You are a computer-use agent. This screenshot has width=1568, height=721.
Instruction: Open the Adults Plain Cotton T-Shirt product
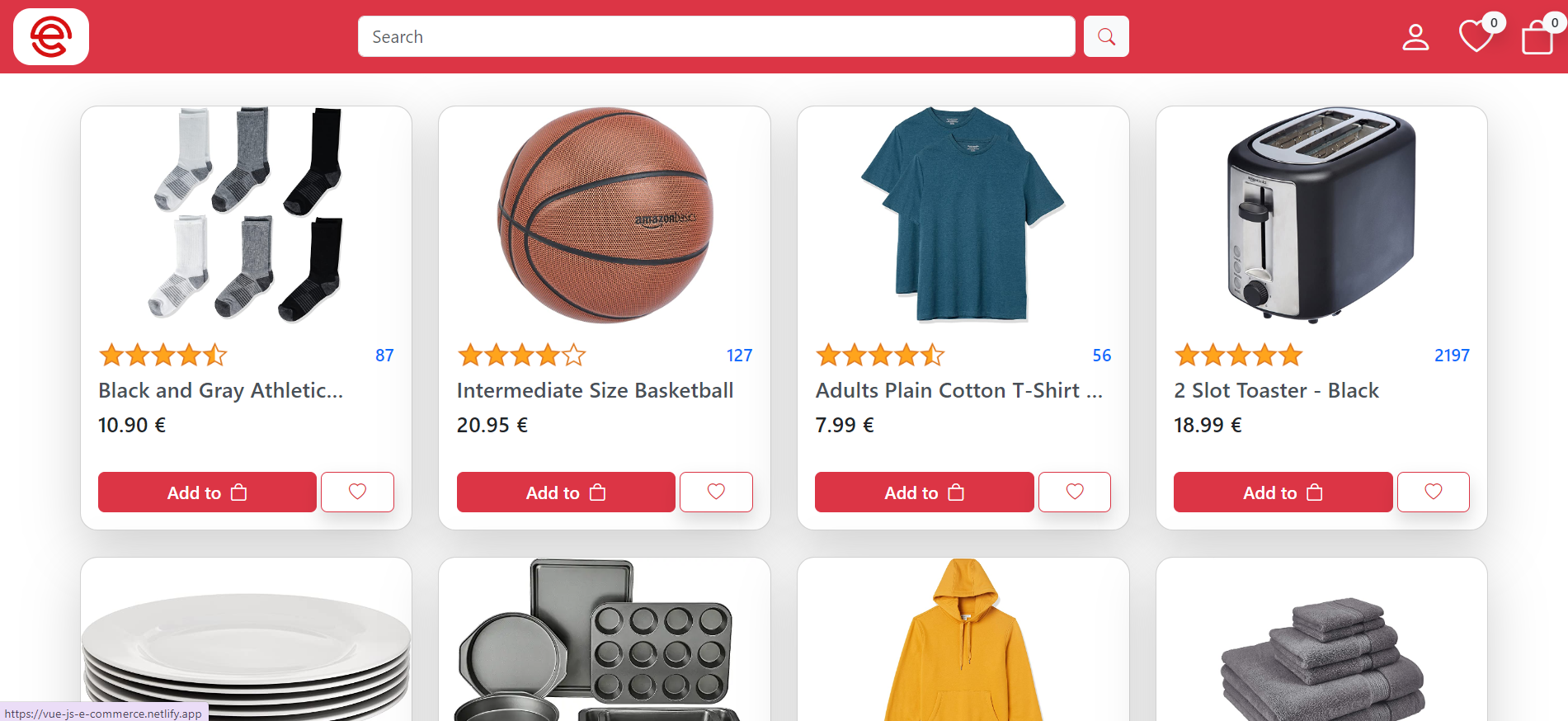[x=958, y=390]
